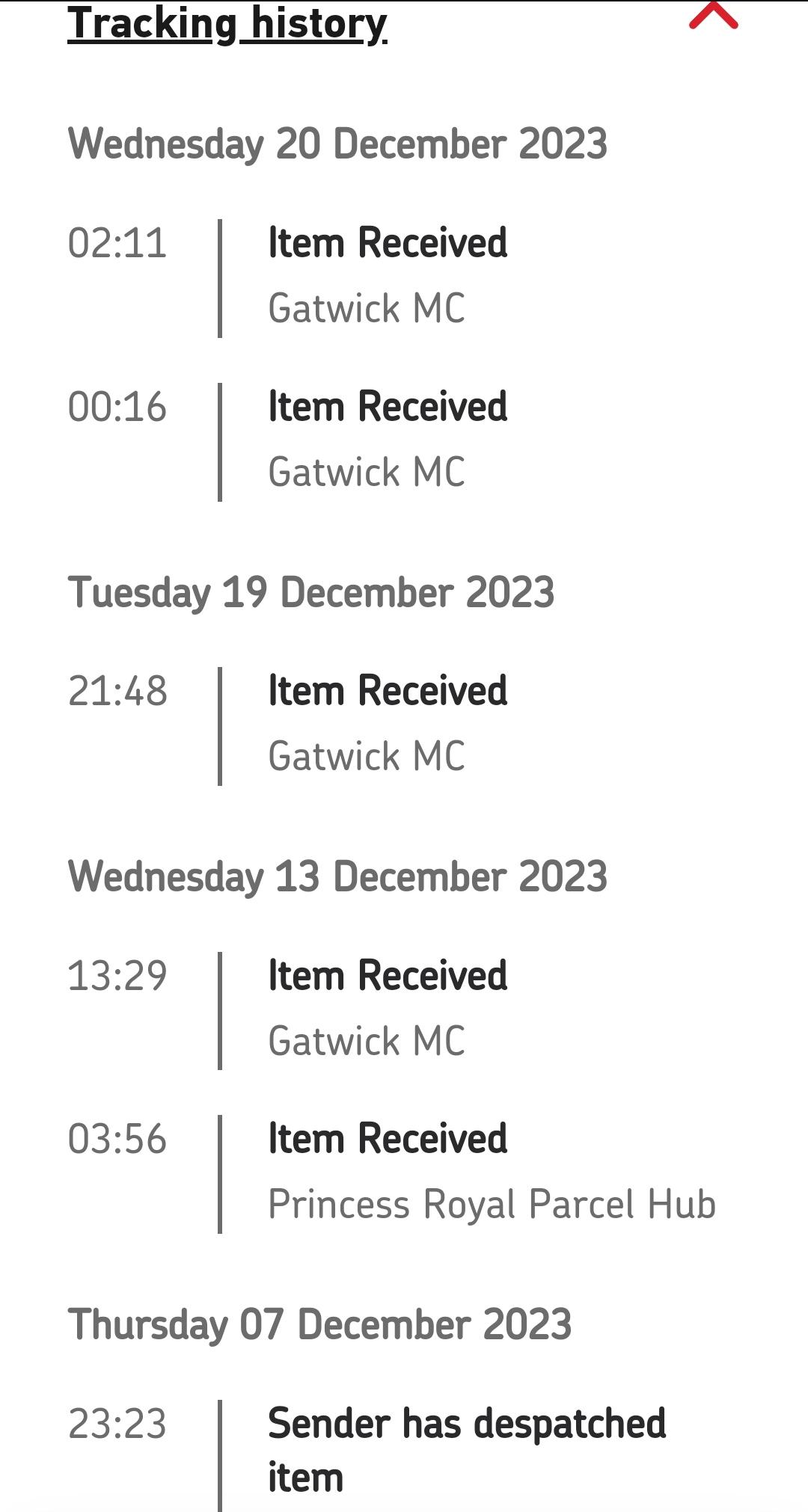The height and width of the screenshot is (1512, 808).
Task: Click the 23:23 timestamp
Action: pos(120,1422)
